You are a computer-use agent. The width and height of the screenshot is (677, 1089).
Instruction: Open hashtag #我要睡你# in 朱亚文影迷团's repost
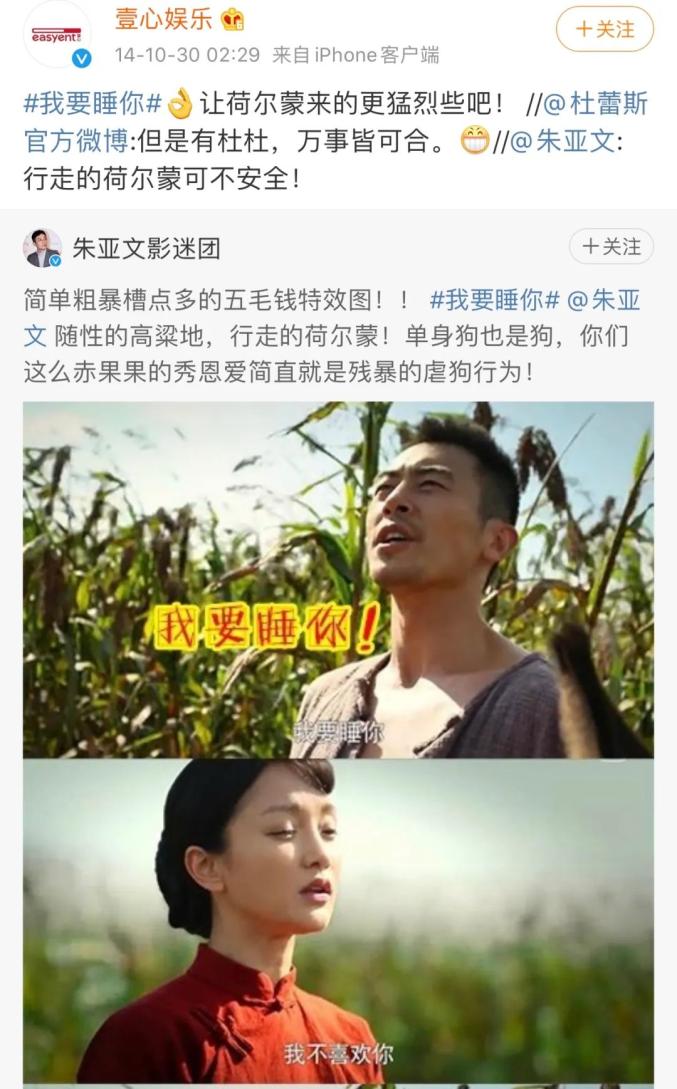(494, 300)
